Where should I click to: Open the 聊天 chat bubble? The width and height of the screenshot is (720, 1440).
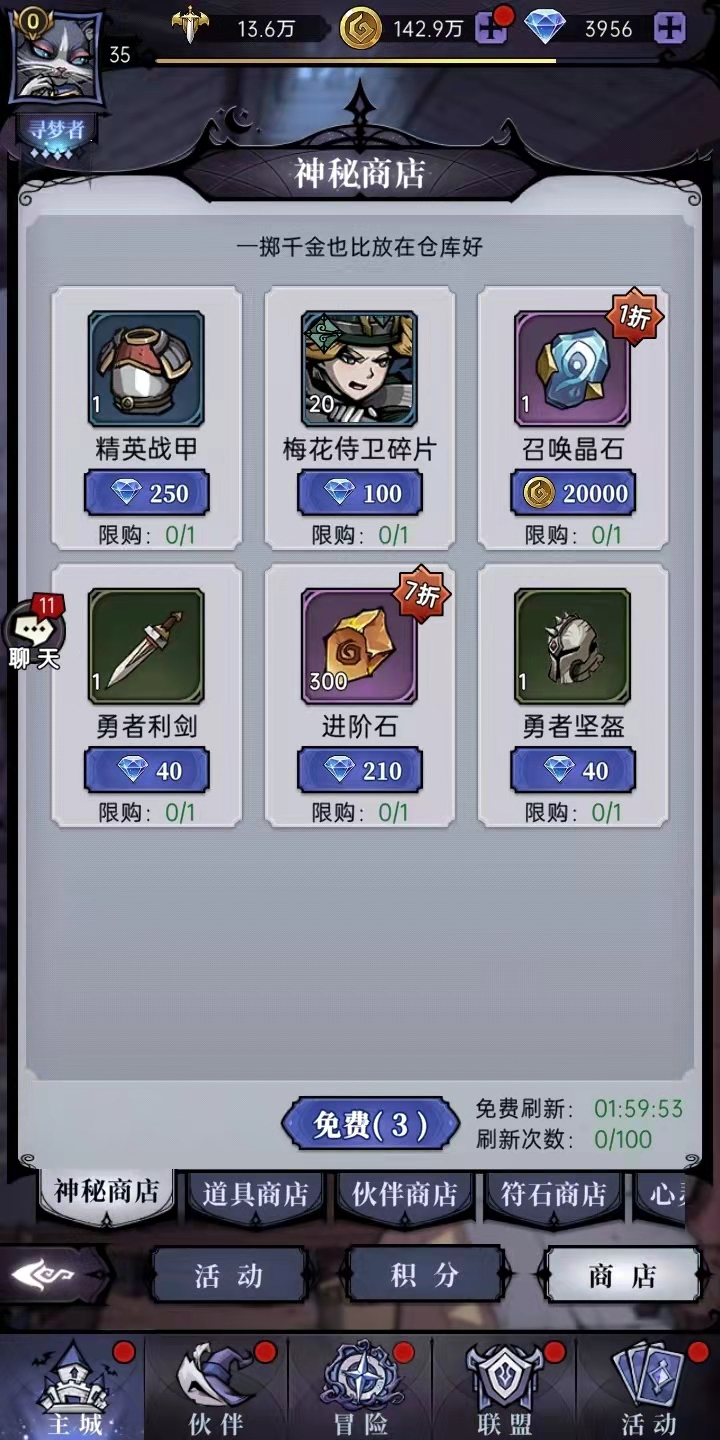point(36,632)
